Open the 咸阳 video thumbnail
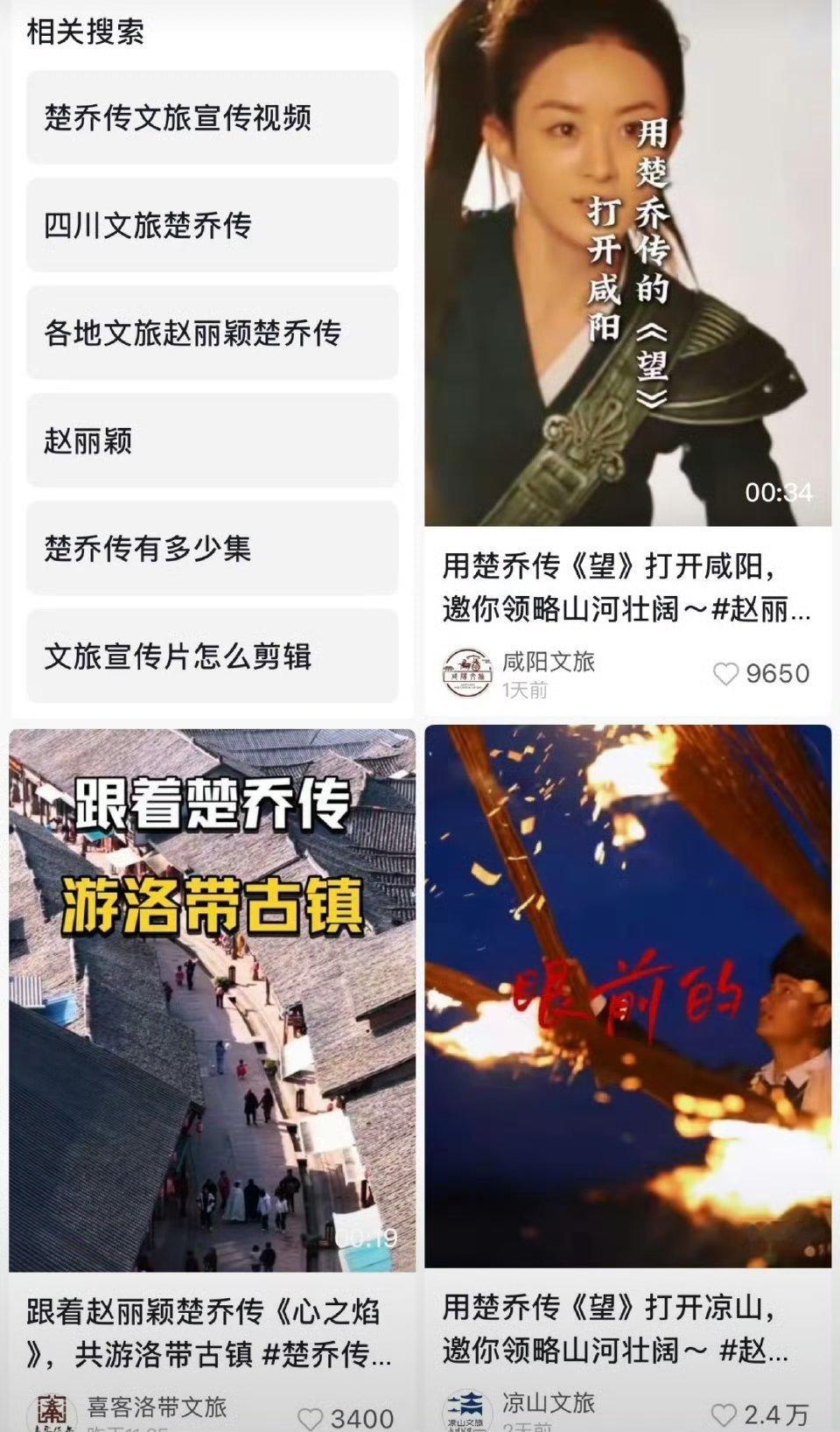 click(x=626, y=263)
